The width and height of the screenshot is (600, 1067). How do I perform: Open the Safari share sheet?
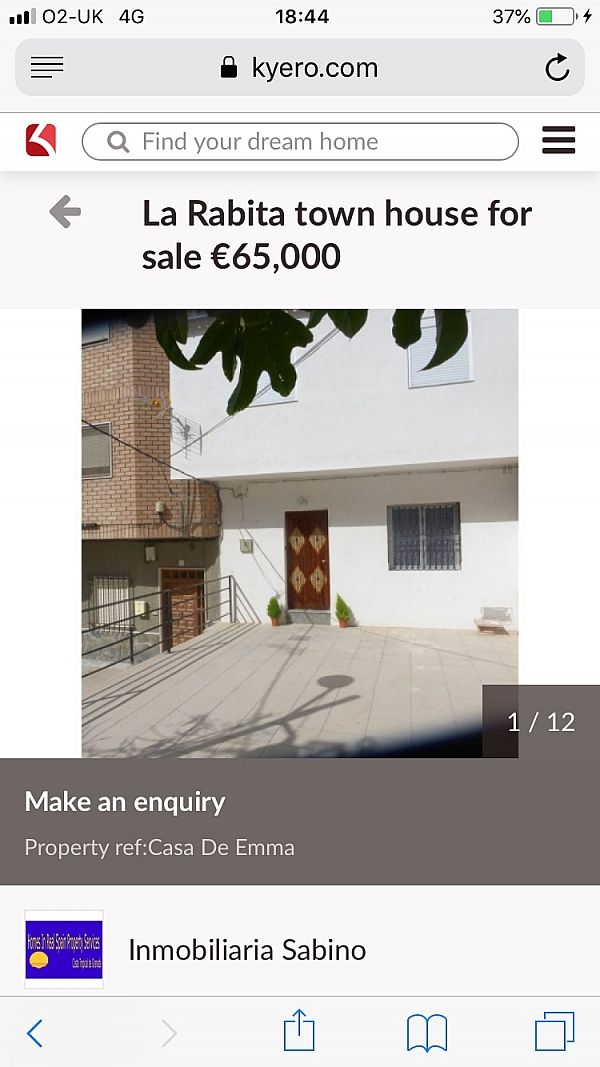click(x=299, y=1030)
